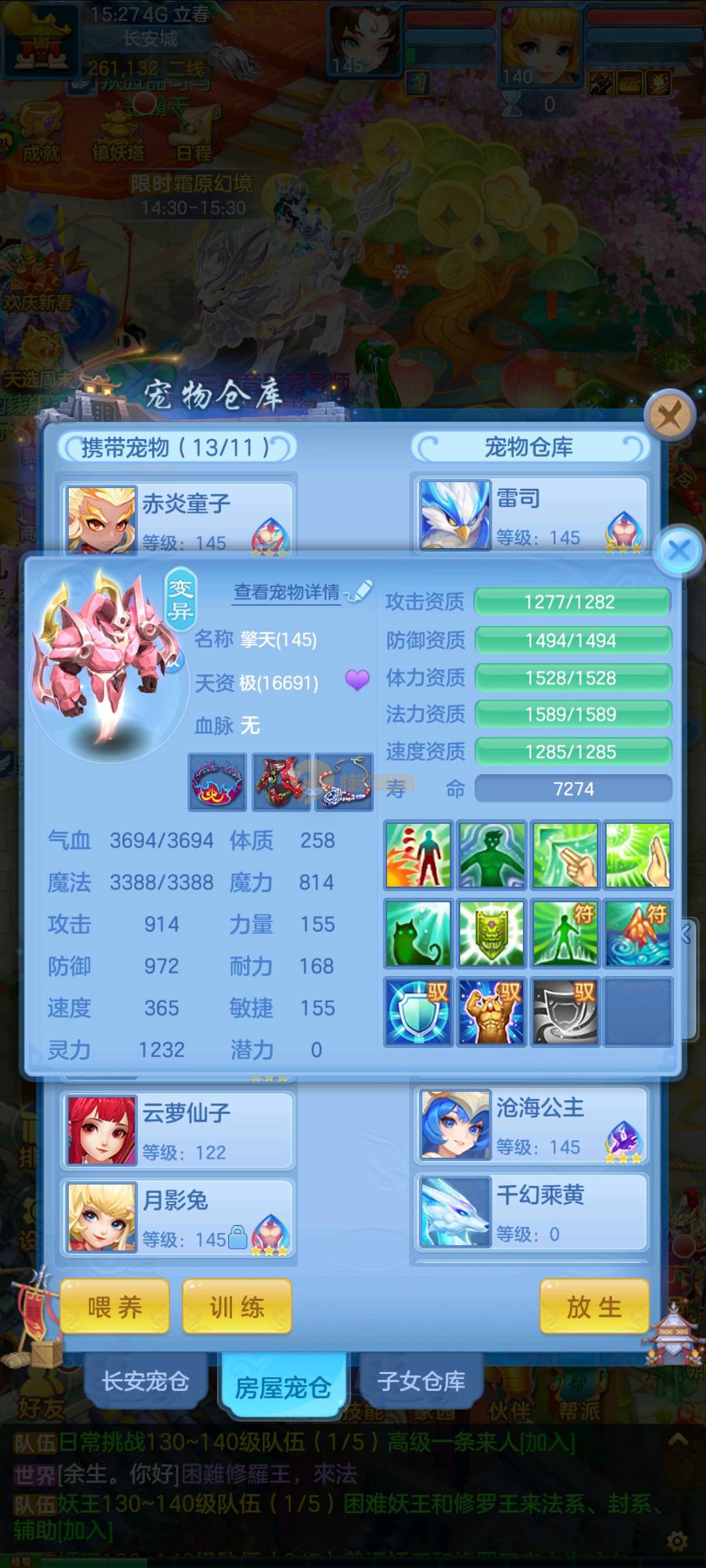Image resolution: width=706 pixels, height=1568 pixels.
Task: View the green cat skill icon
Action: (x=418, y=934)
